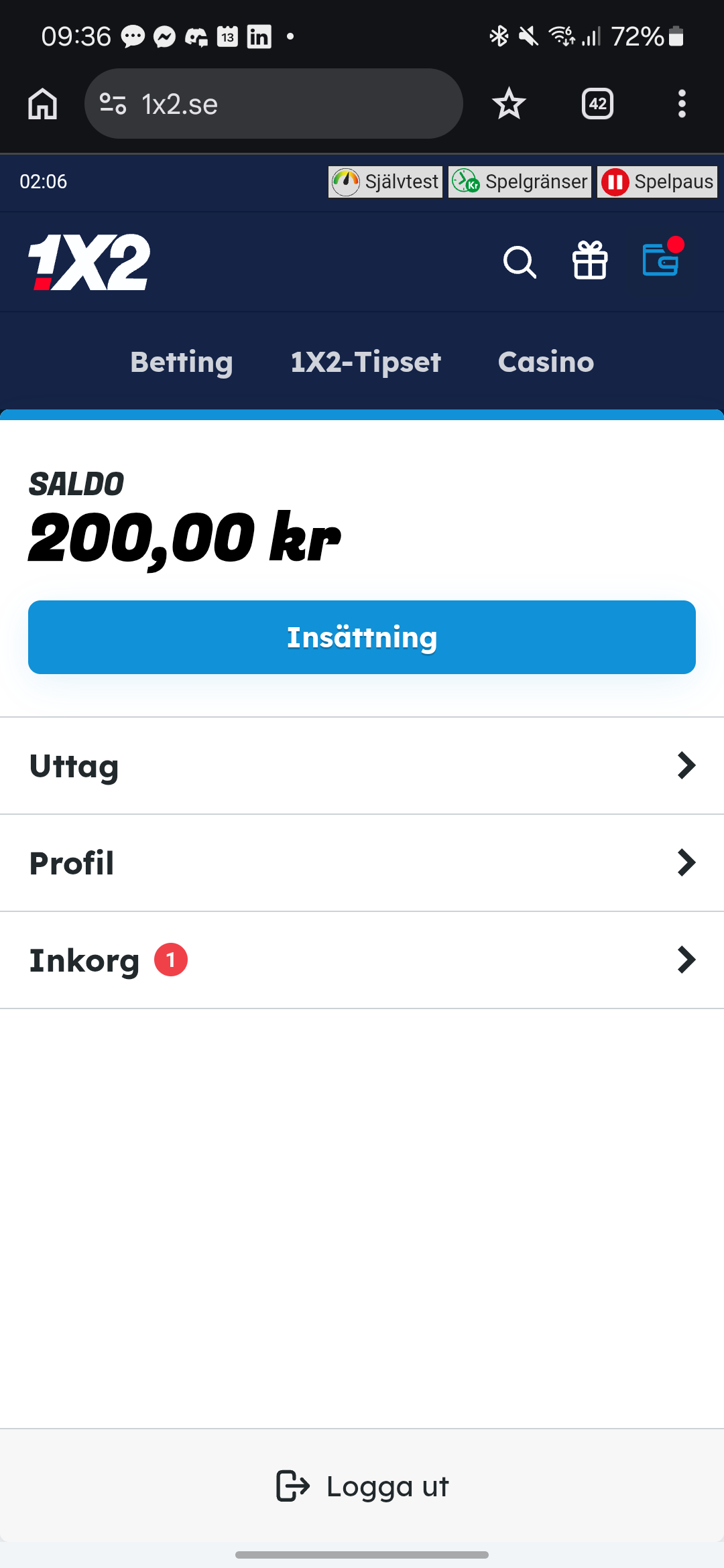724x1568 pixels.
Task: Go to the 1X2 logo homepage
Action: click(89, 262)
